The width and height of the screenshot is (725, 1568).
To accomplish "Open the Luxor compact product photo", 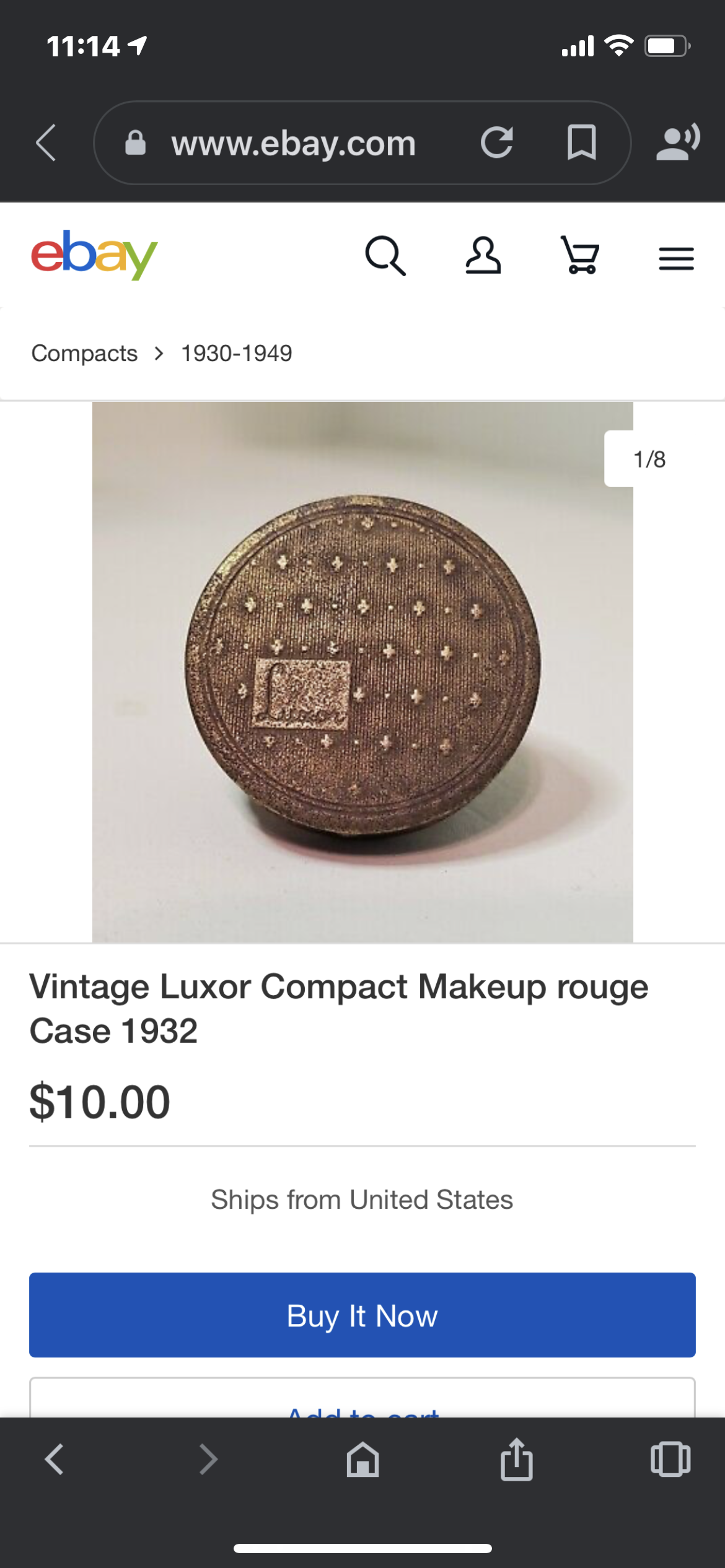I will coord(362,672).
